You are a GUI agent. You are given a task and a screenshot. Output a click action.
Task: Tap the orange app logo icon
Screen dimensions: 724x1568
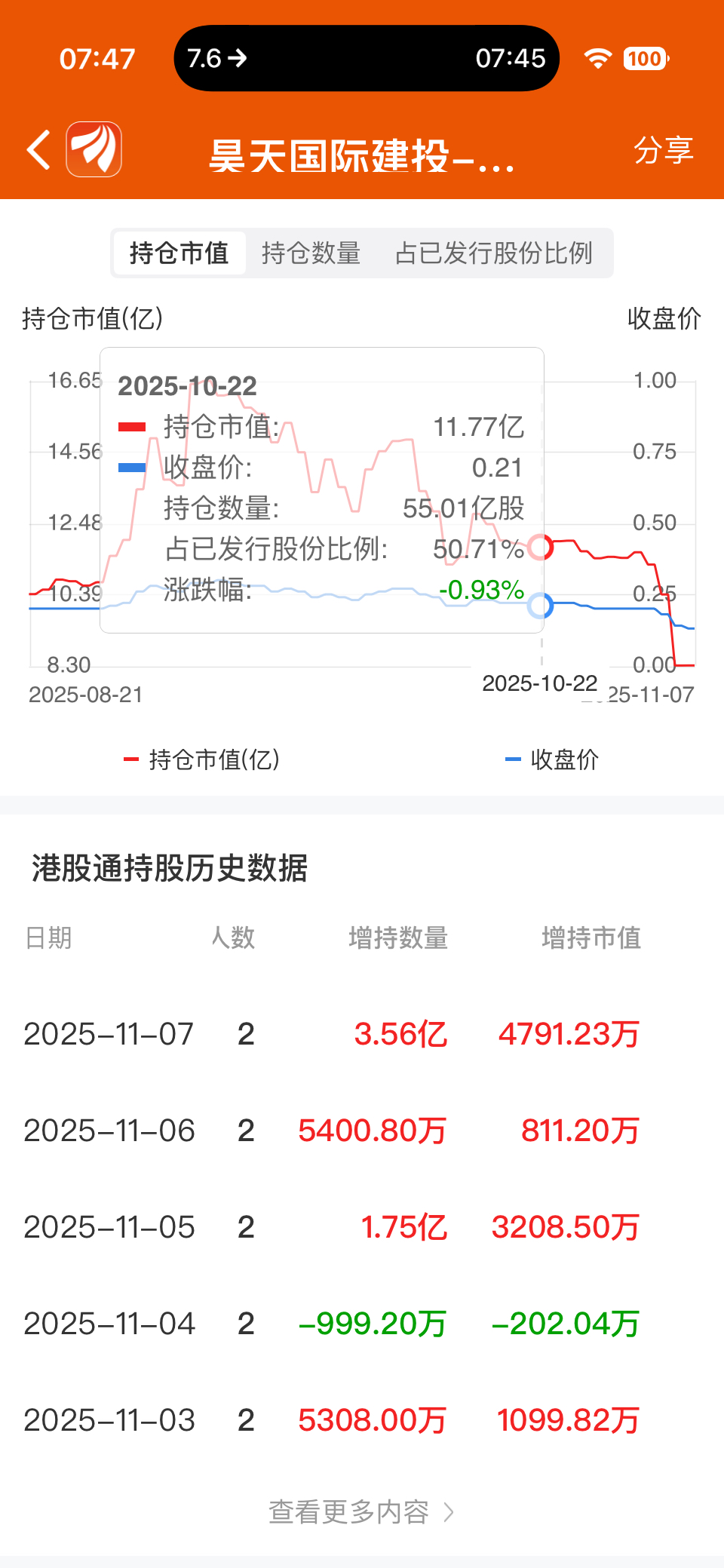click(x=94, y=149)
